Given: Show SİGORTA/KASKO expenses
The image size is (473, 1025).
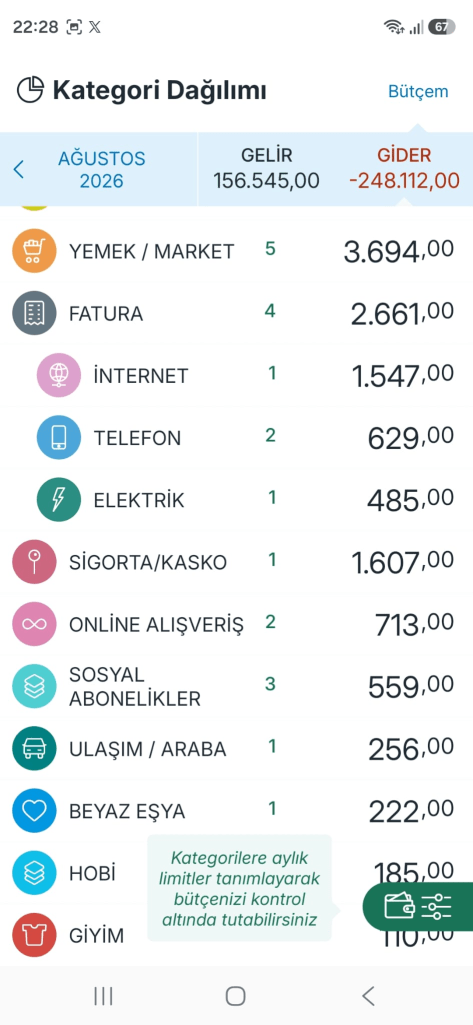Looking at the screenshot, I should click(x=236, y=562).
